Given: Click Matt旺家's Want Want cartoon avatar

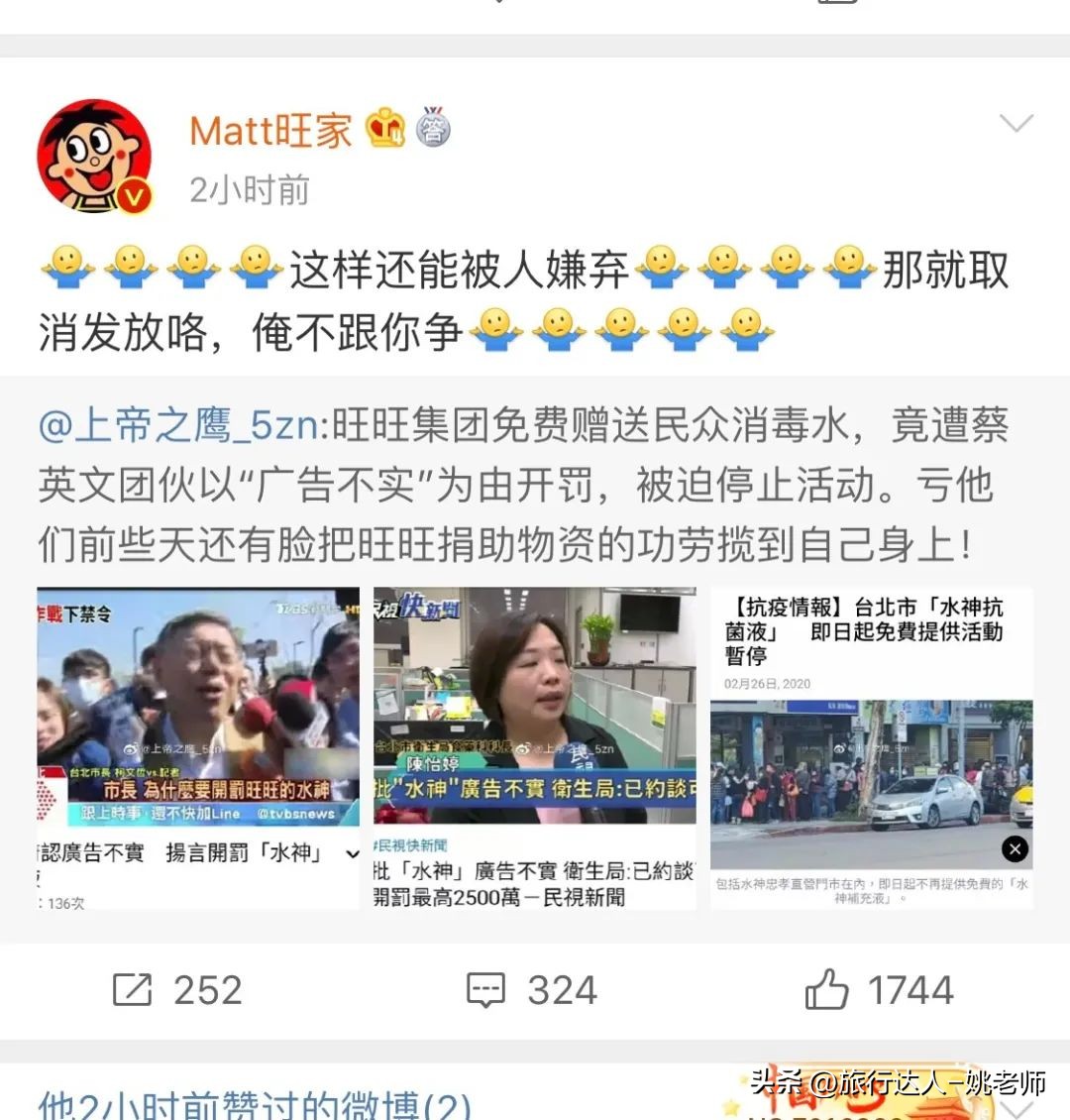Looking at the screenshot, I should pyautogui.click(x=94, y=149).
